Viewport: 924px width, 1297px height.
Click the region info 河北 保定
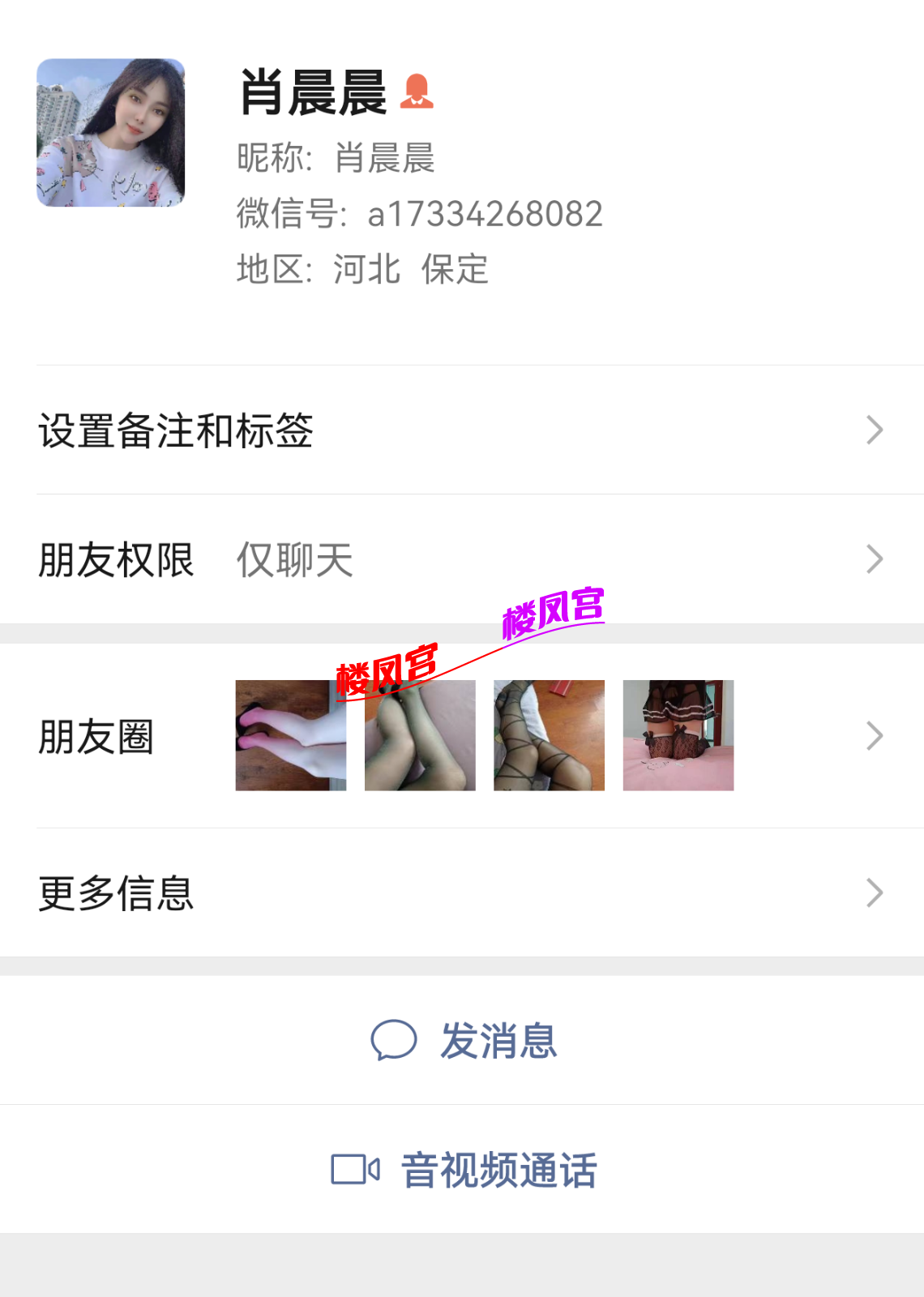(411, 271)
